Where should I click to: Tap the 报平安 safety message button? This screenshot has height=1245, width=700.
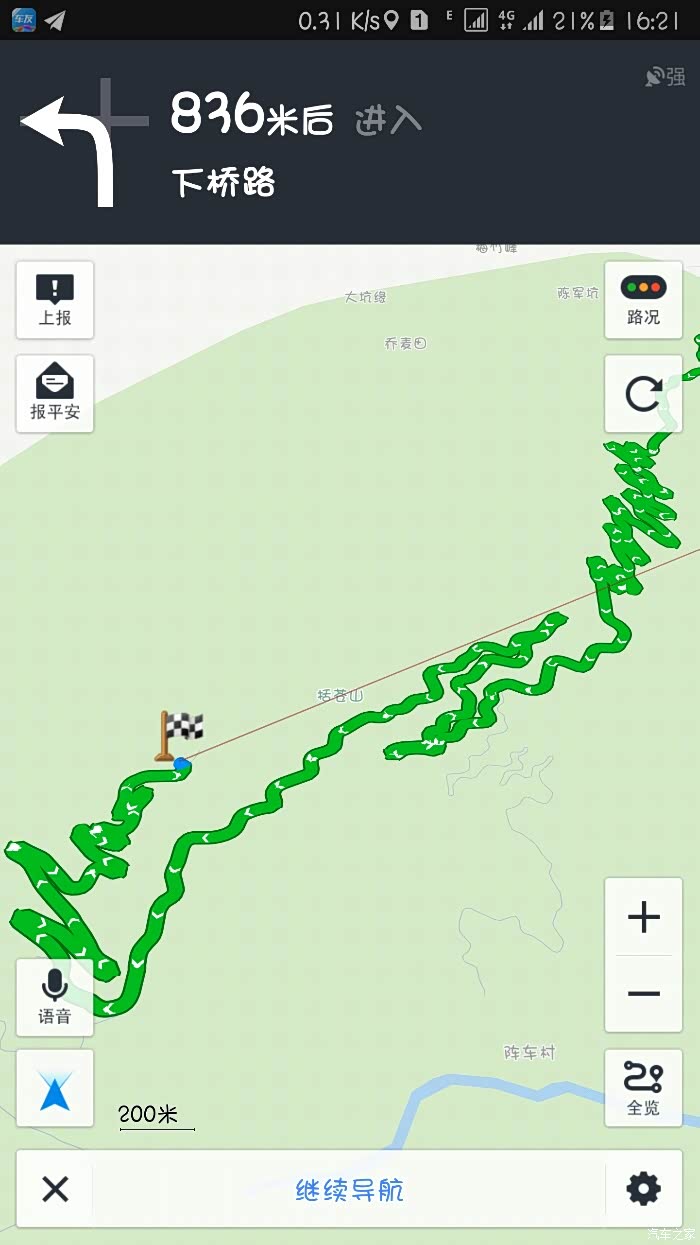55,393
